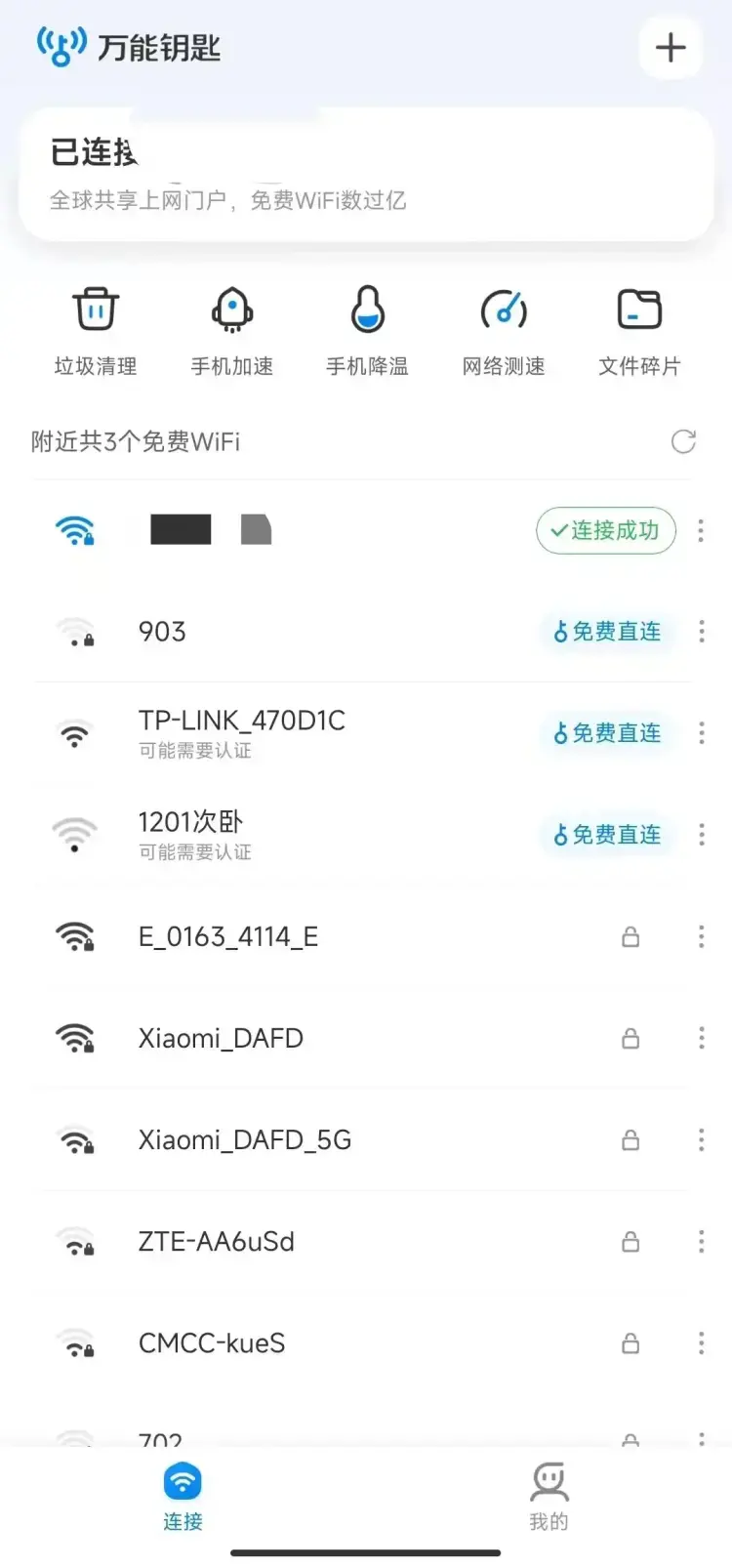Start 手机降温 cooling tool
This screenshot has height=1568, width=732.
[366, 328]
